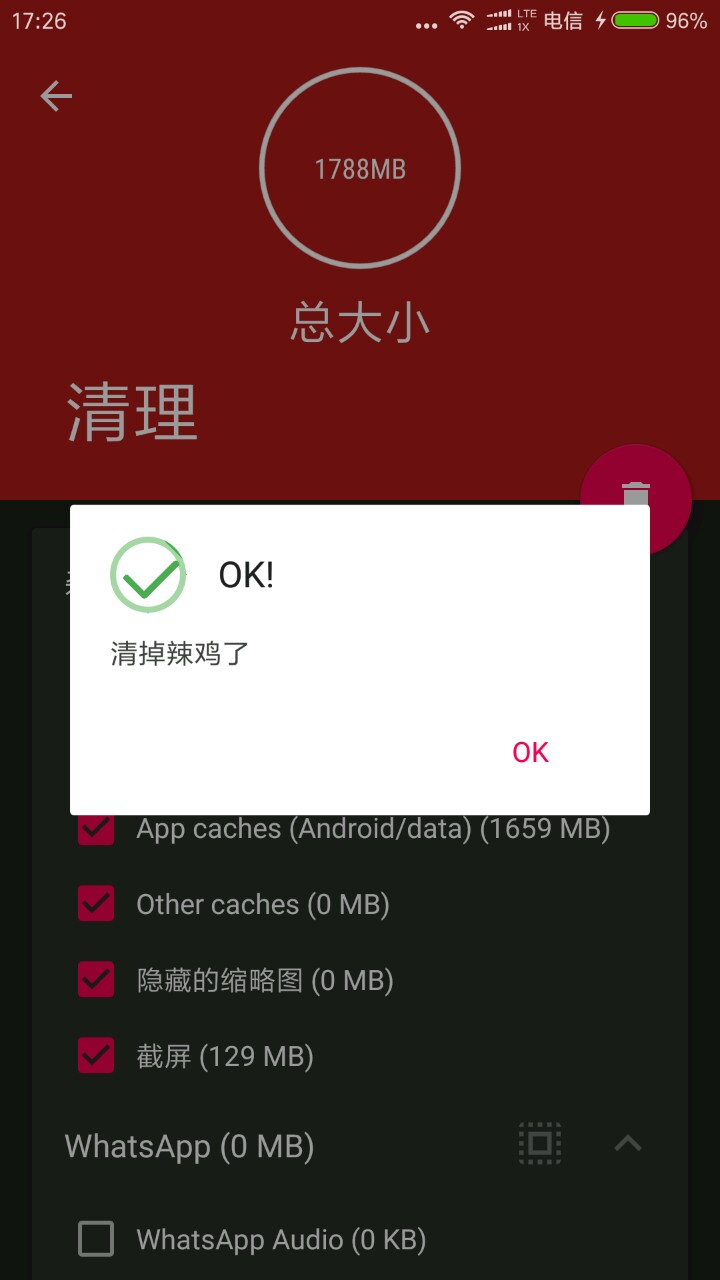720x1280 pixels.
Task: Uncheck 隐藏的缩略图 checkbox
Action: point(96,980)
